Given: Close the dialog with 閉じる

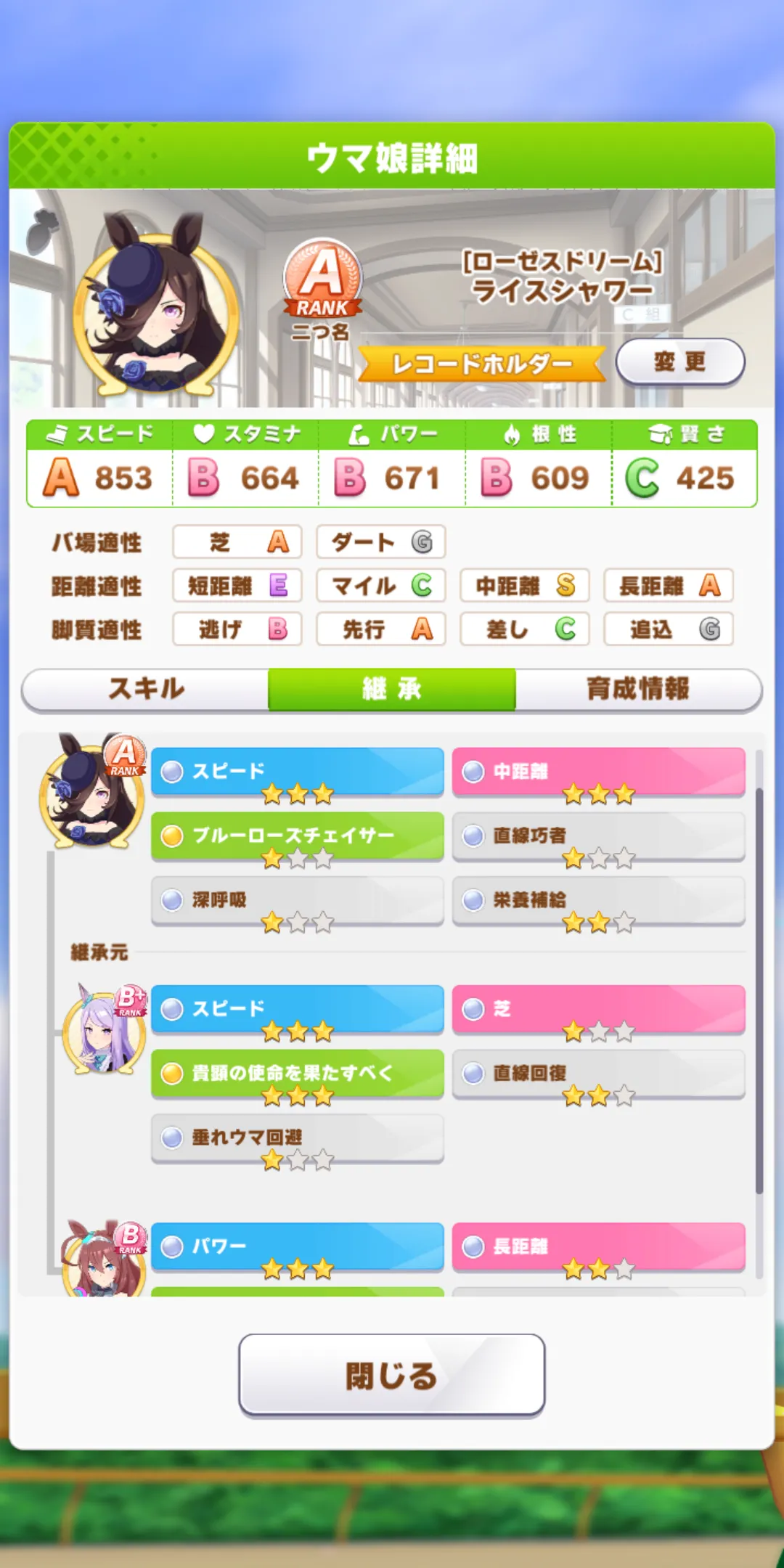Looking at the screenshot, I should pyautogui.click(x=392, y=1375).
